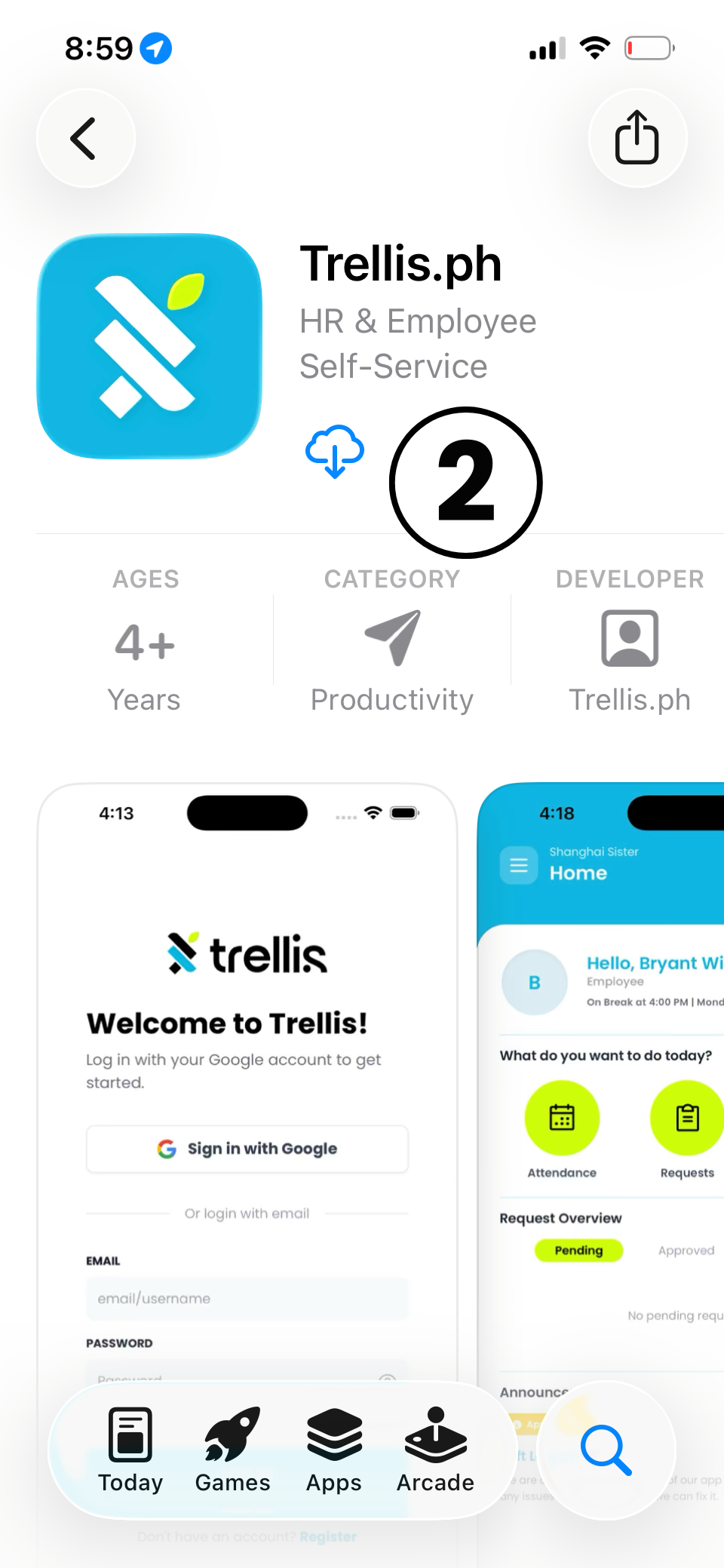Switch to the Apps tab
The height and width of the screenshot is (1568, 724).
point(334,1450)
